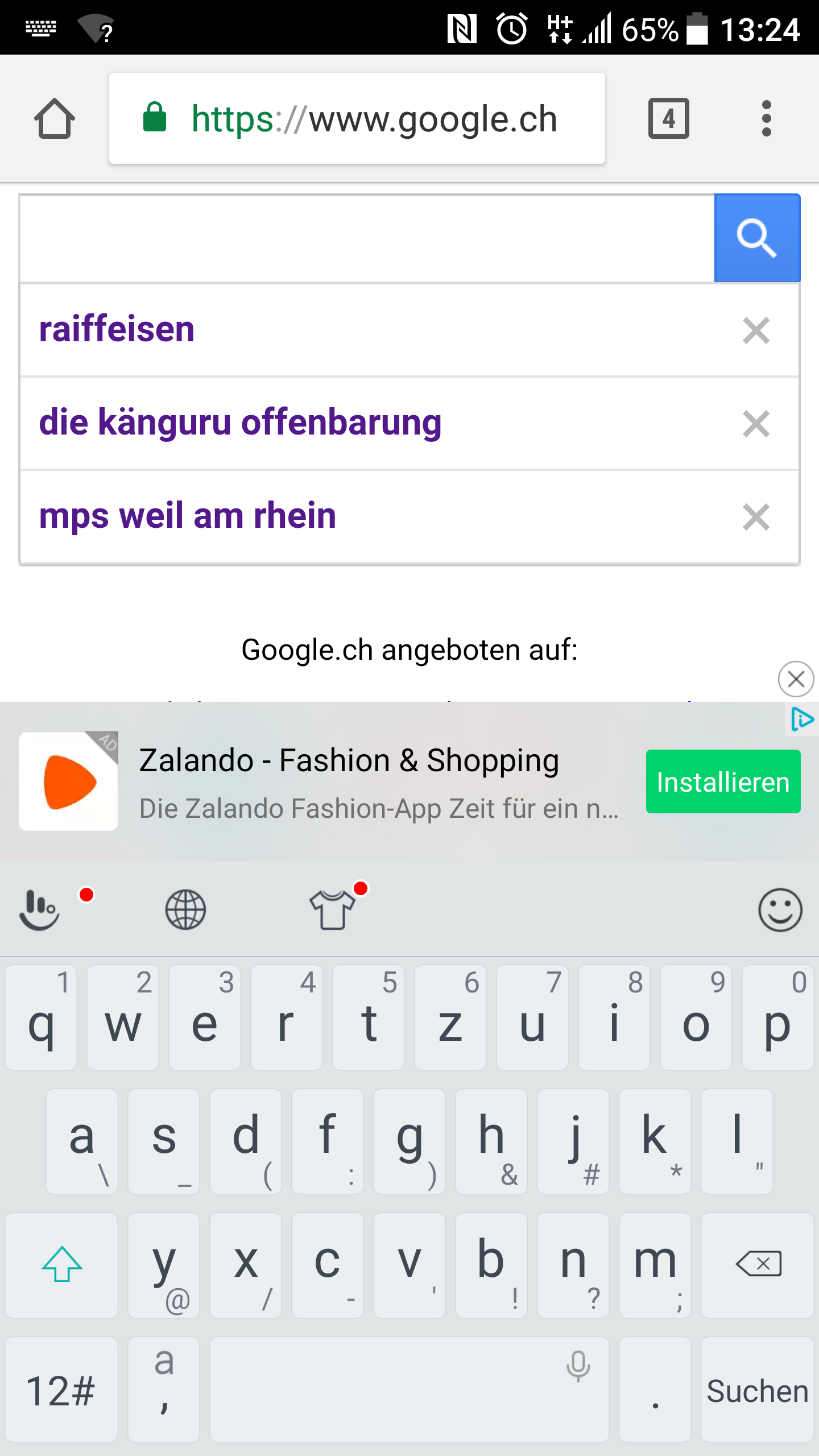Viewport: 819px width, 1456px height.
Task: Remove the mps weil am rhein suggestion
Action: 756,517
